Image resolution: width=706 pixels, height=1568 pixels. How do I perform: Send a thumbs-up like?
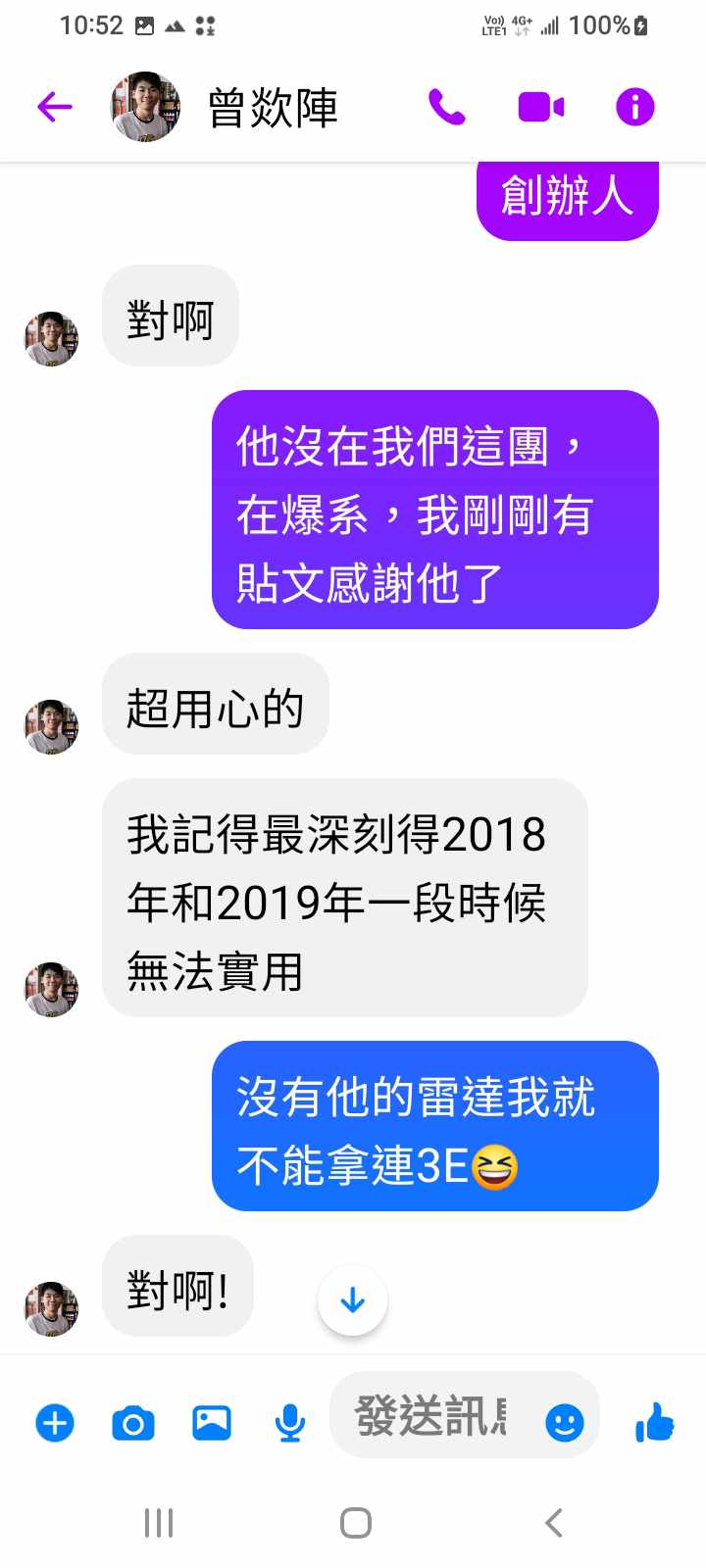click(654, 1422)
